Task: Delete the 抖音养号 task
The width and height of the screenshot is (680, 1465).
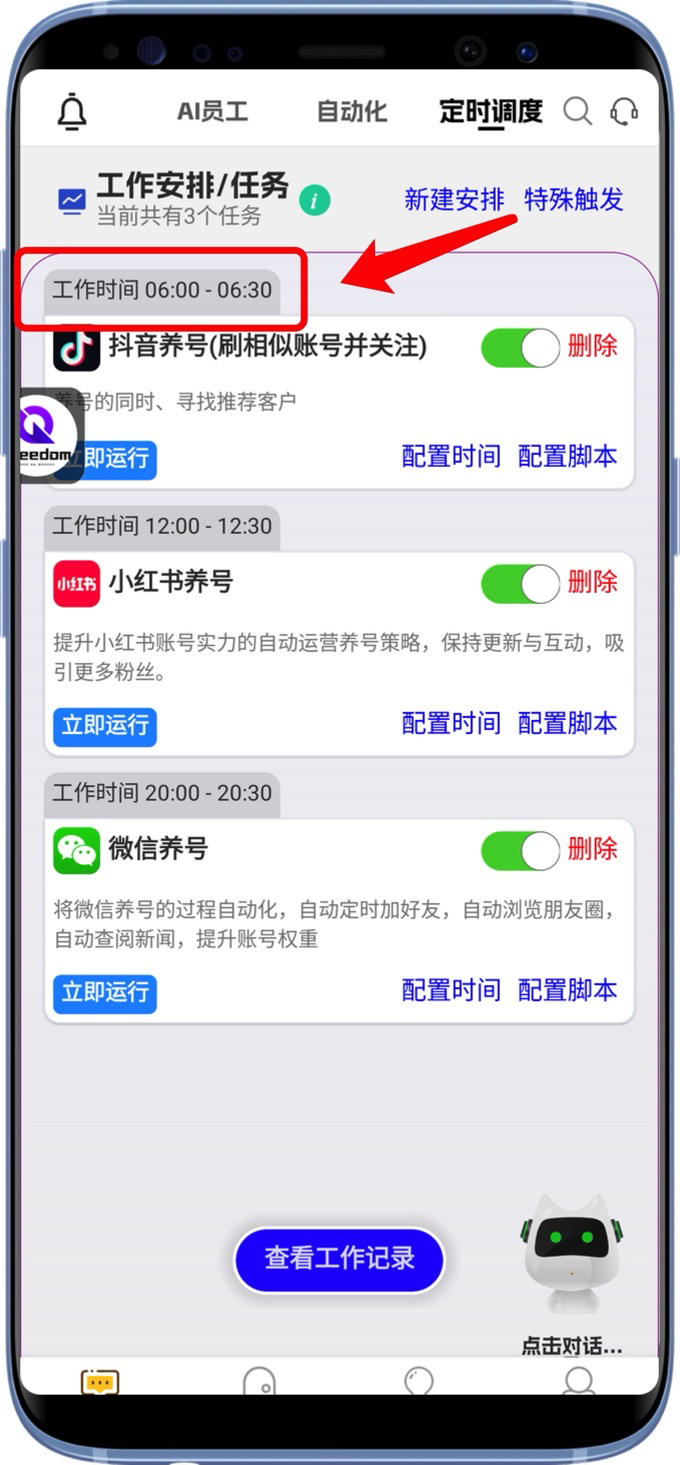Action: [x=593, y=347]
